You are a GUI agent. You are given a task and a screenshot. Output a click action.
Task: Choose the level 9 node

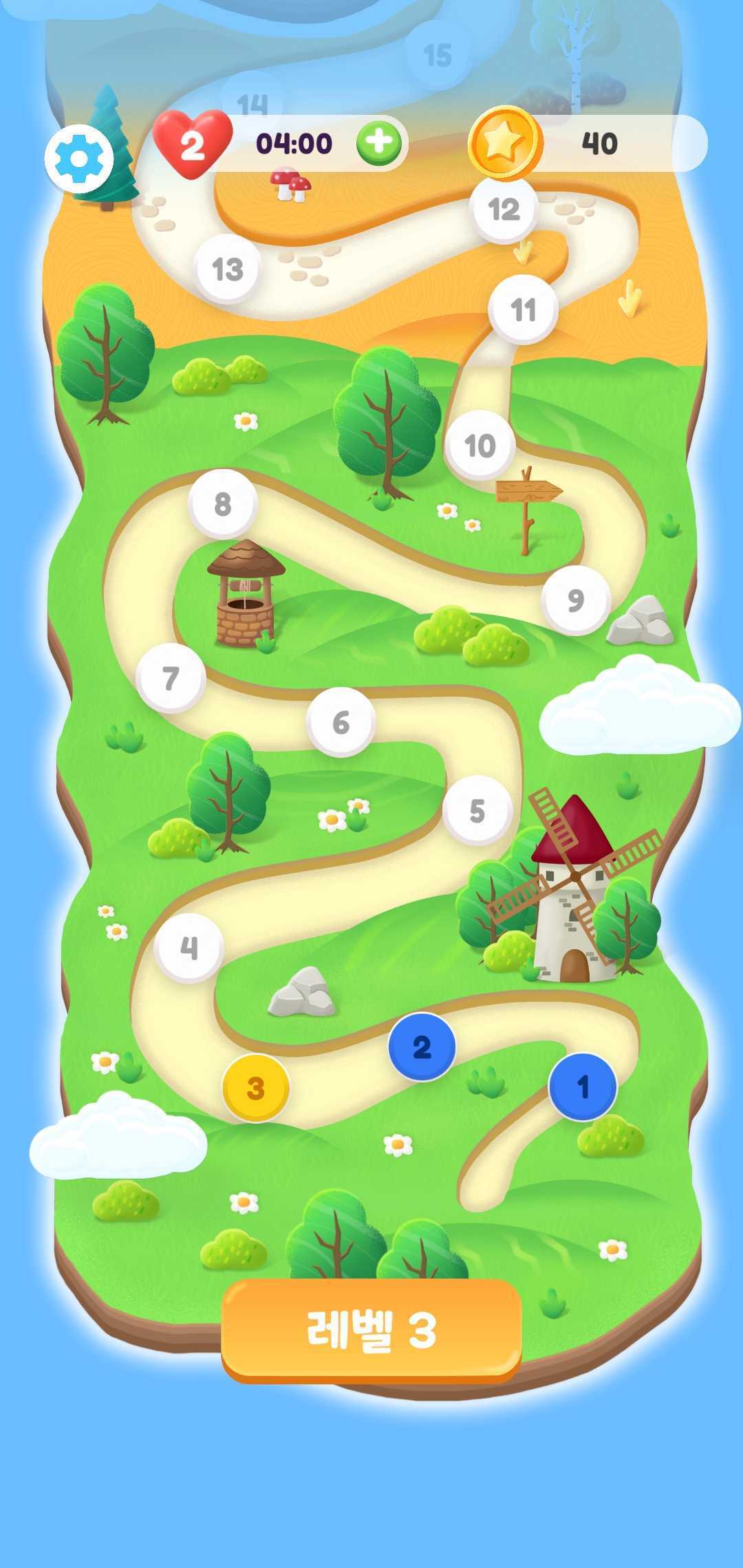(576, 600)
